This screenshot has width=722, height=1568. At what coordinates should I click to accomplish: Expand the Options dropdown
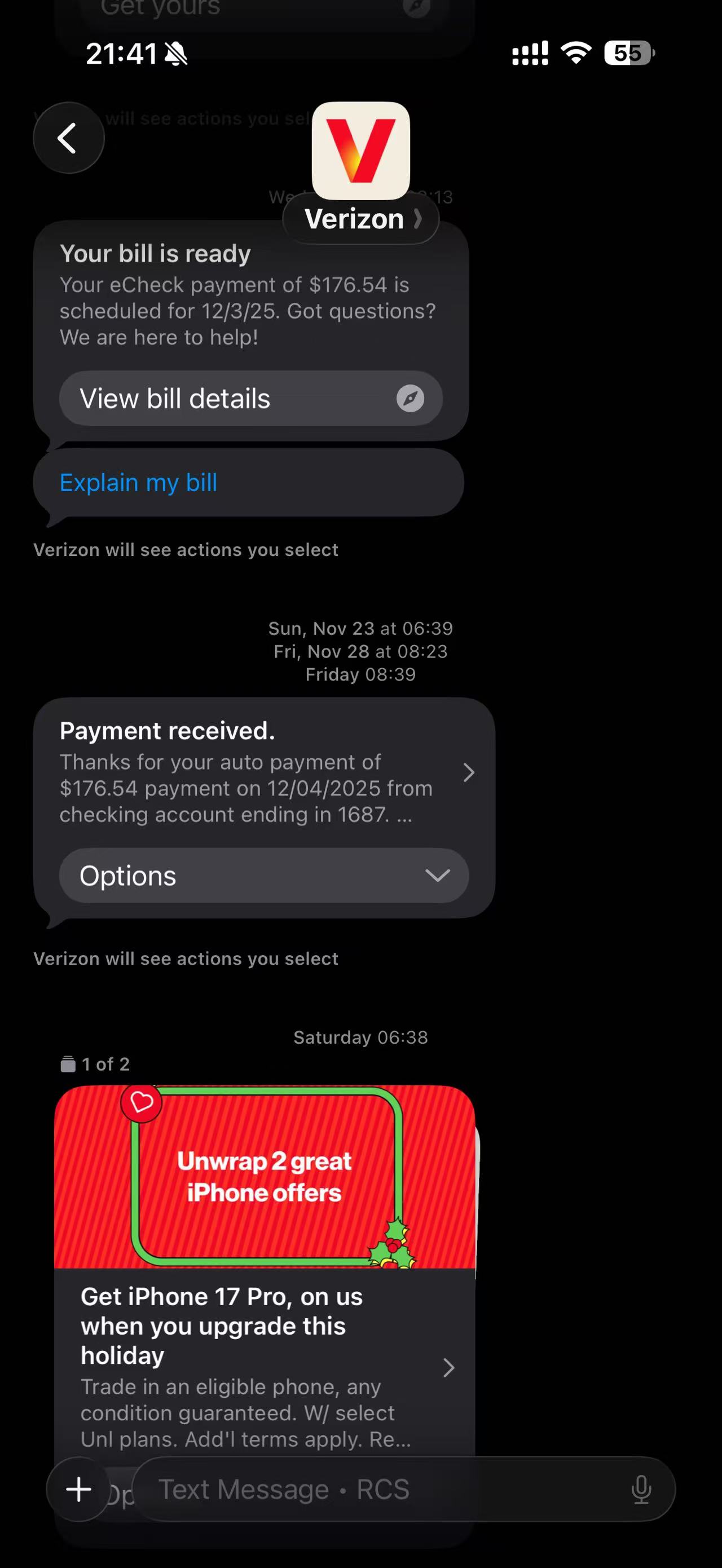263,876
